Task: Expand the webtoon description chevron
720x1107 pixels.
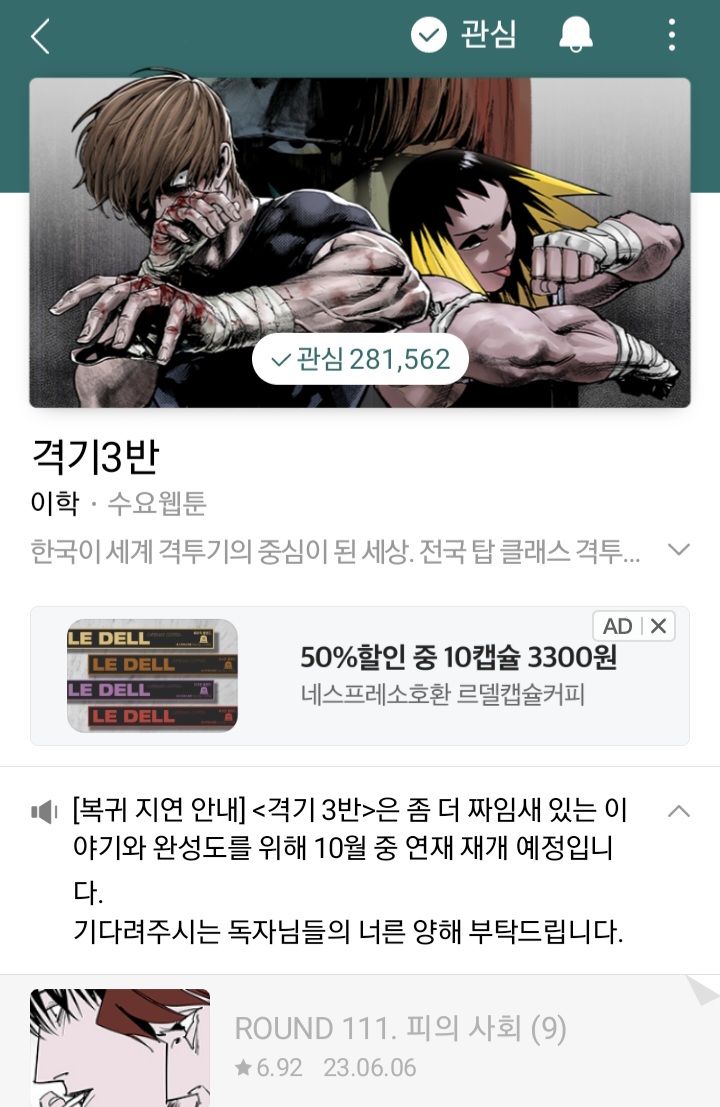Action: click(x=678, y=549)
